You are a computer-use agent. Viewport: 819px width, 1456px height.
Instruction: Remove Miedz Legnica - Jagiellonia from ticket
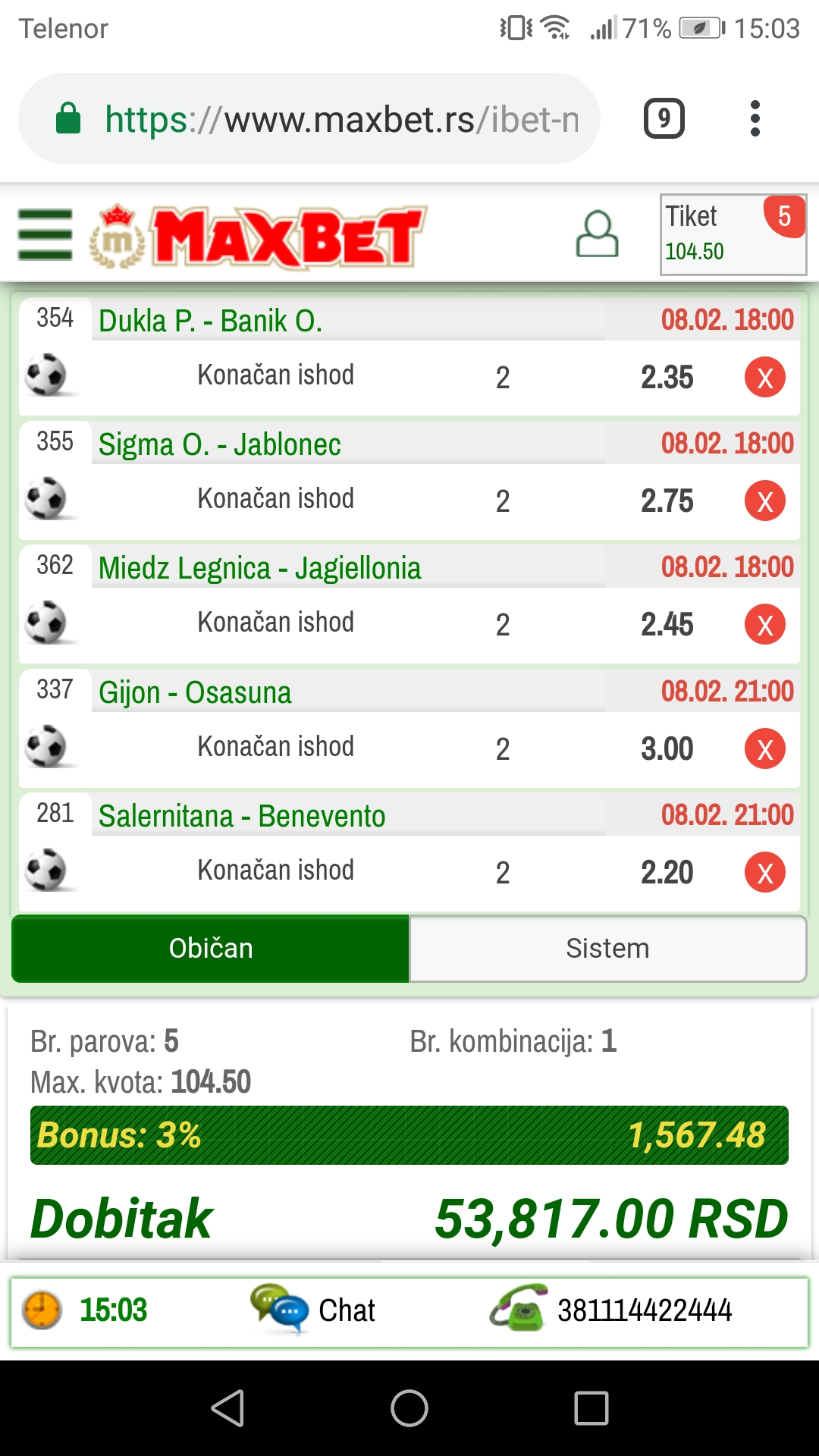[x=764, y=625]
